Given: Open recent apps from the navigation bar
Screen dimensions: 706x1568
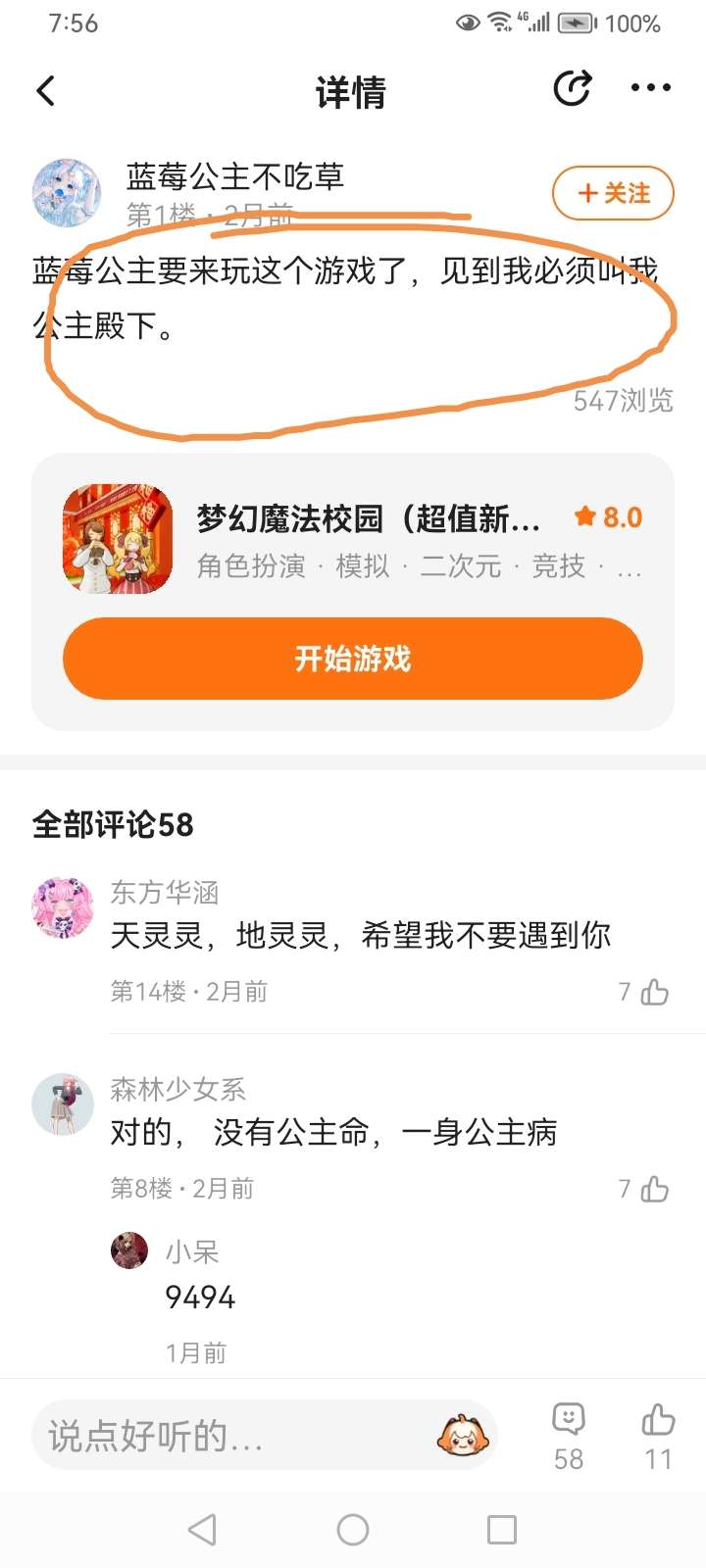Looking at the screenshot, I should coord(502,1530).
